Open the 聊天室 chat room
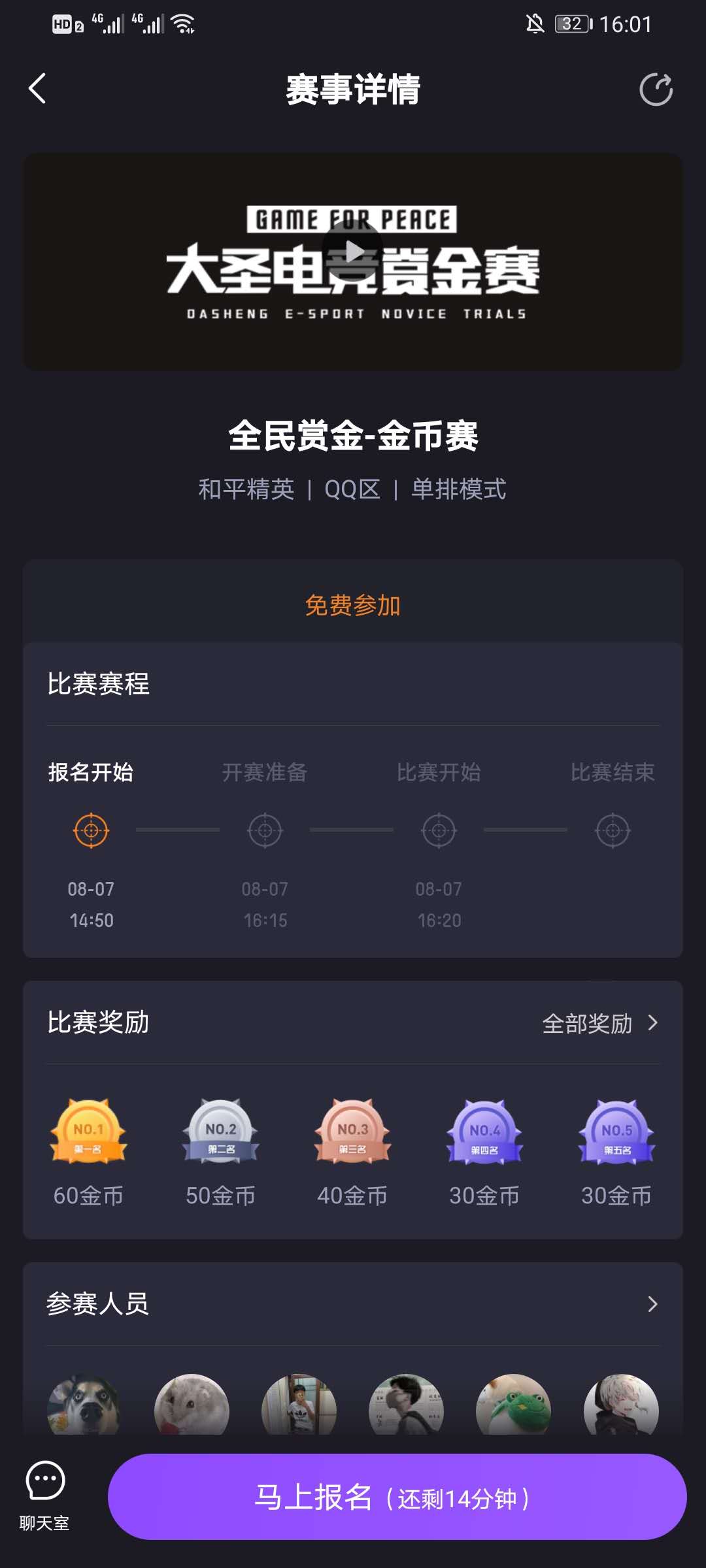 [x=44, y=1495]
